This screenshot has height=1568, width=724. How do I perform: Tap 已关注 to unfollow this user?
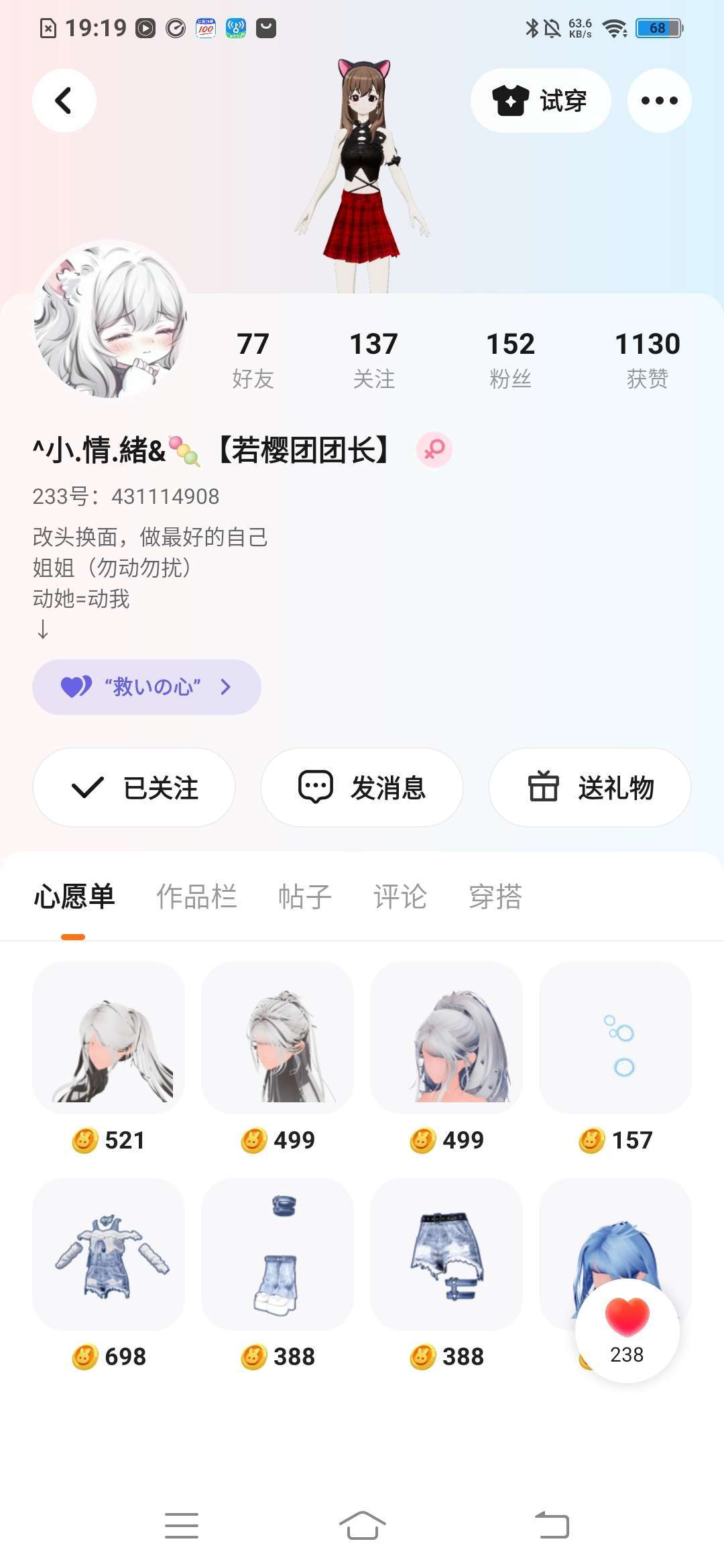click(134, 787)
